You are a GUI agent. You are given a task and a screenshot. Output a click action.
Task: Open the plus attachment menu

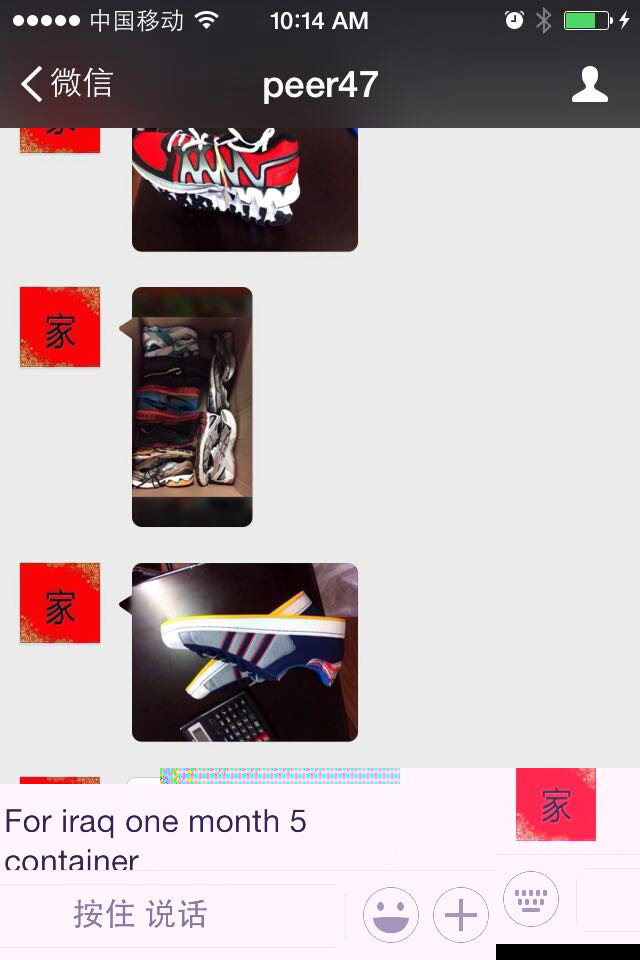(x=460, y=914)
